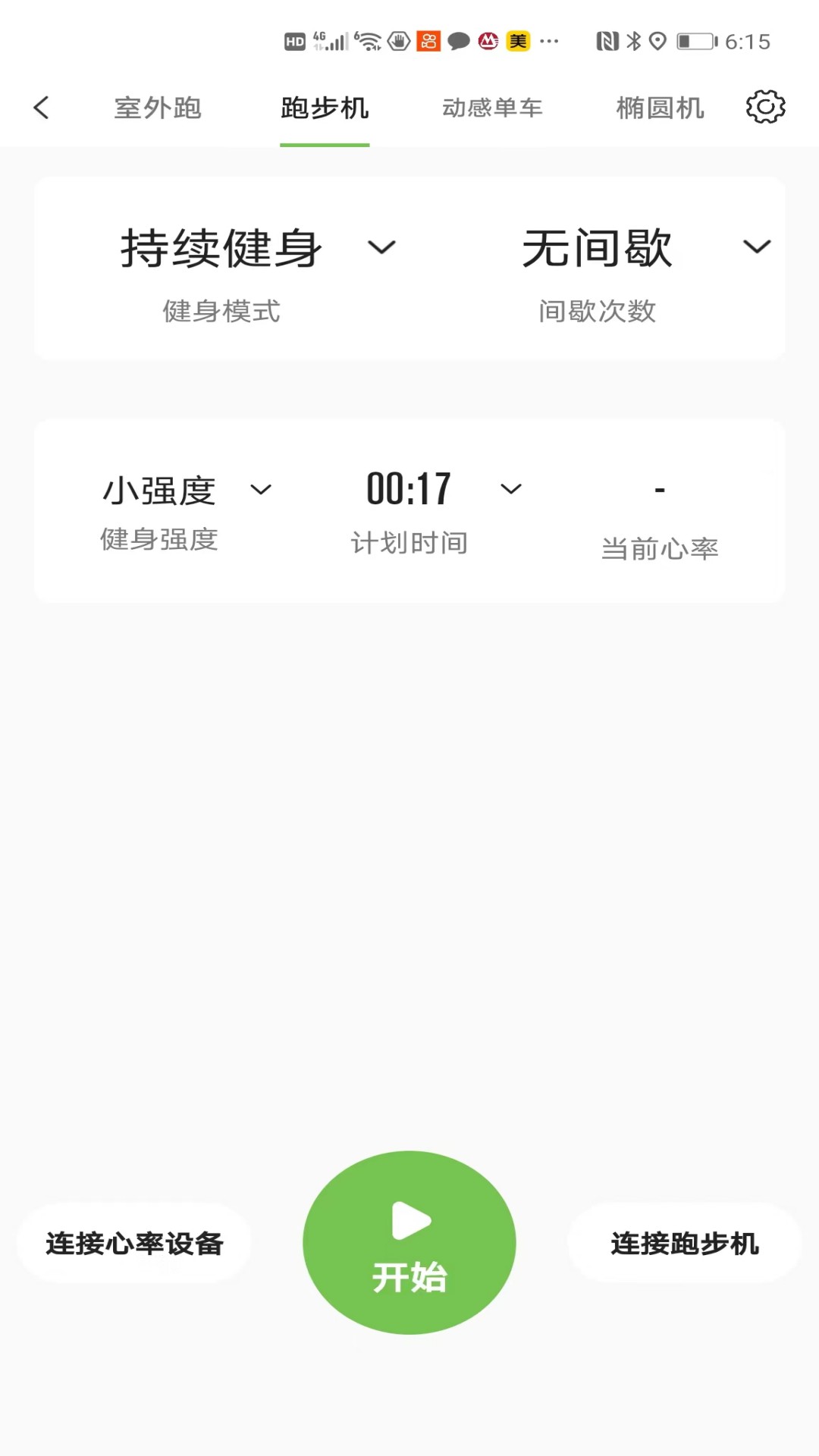The width and height of the screenshot is (819, 1456).
Task: Open the 无间歇 interval count dropdown
Action: pyautogui.click(x=646, y=248)
